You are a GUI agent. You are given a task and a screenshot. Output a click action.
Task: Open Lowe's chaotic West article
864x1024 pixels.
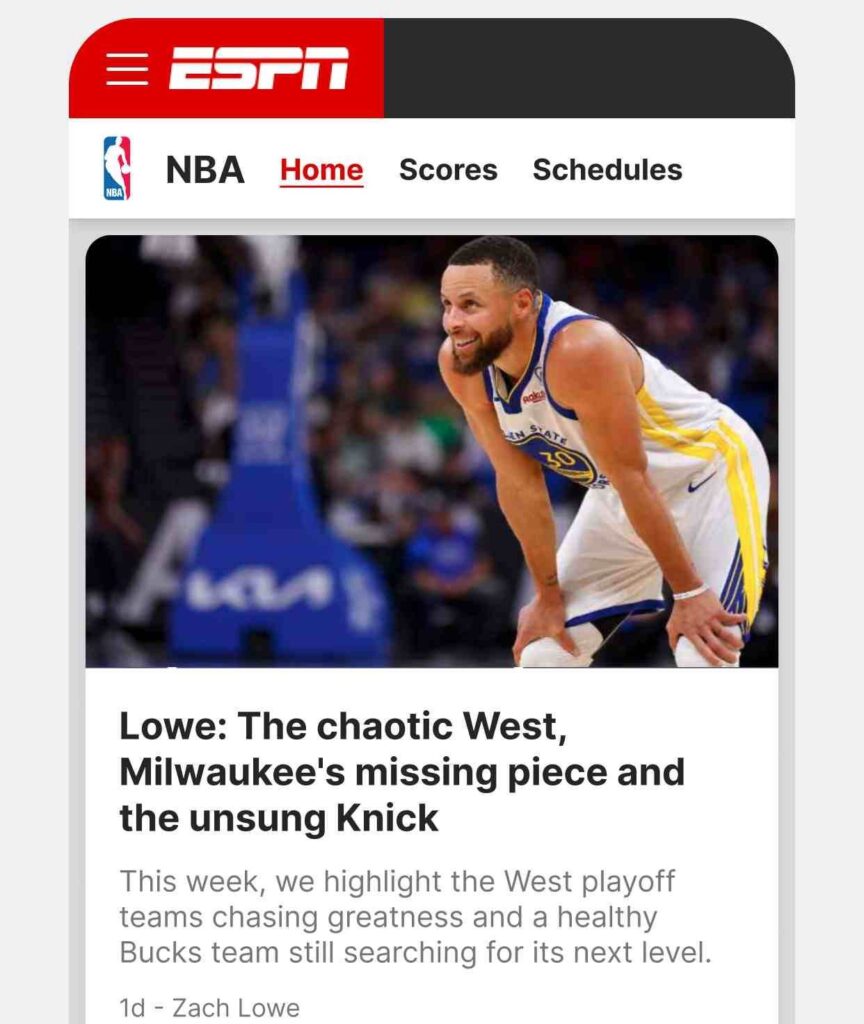click(x=402, y=772)
